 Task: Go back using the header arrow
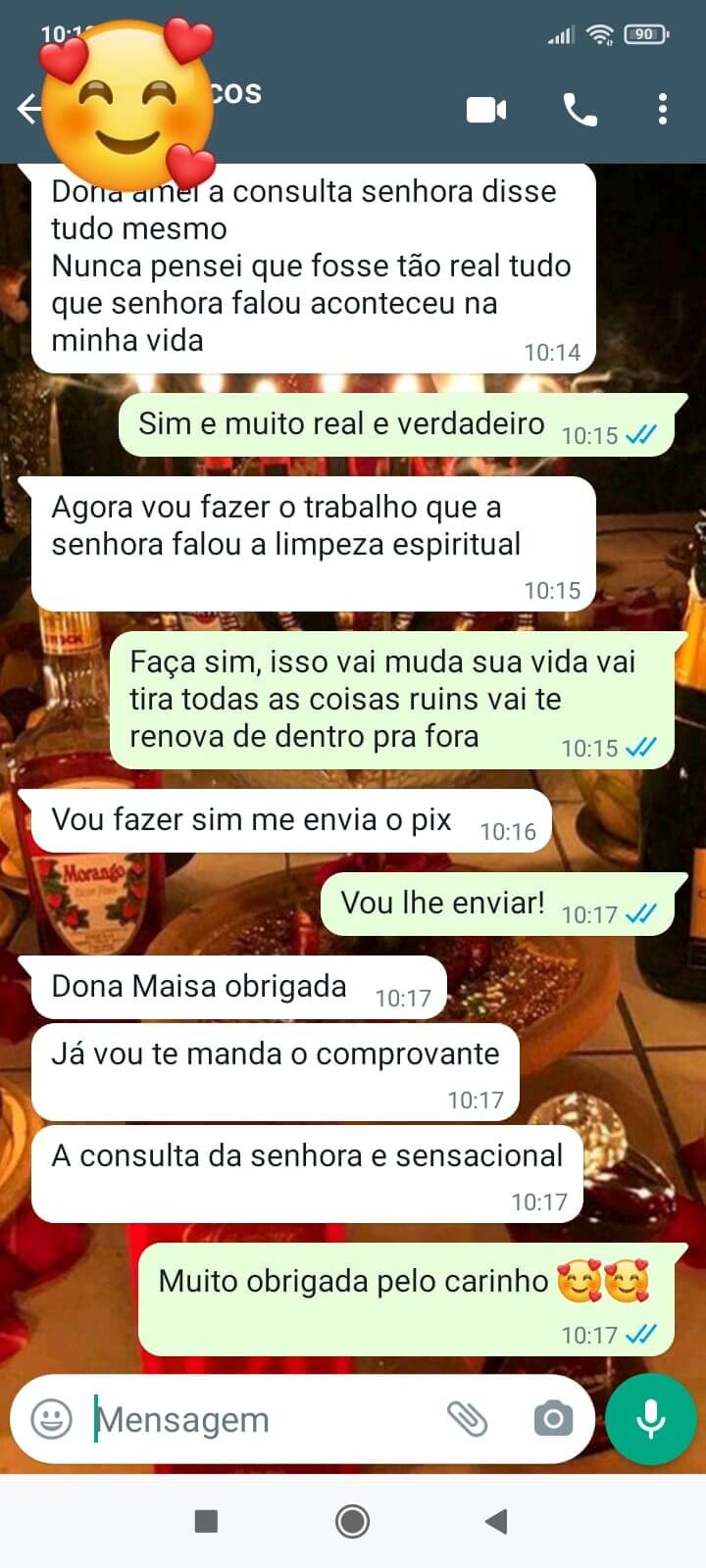pos(27,108)
